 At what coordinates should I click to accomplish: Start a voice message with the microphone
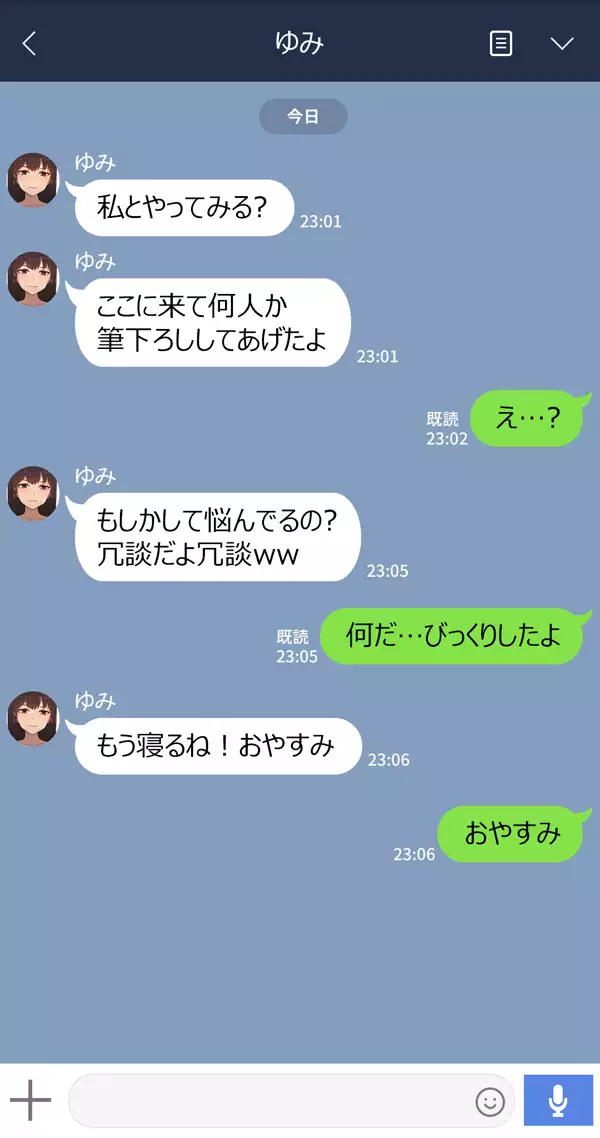pyautogui.click(x=558, y=1101)
